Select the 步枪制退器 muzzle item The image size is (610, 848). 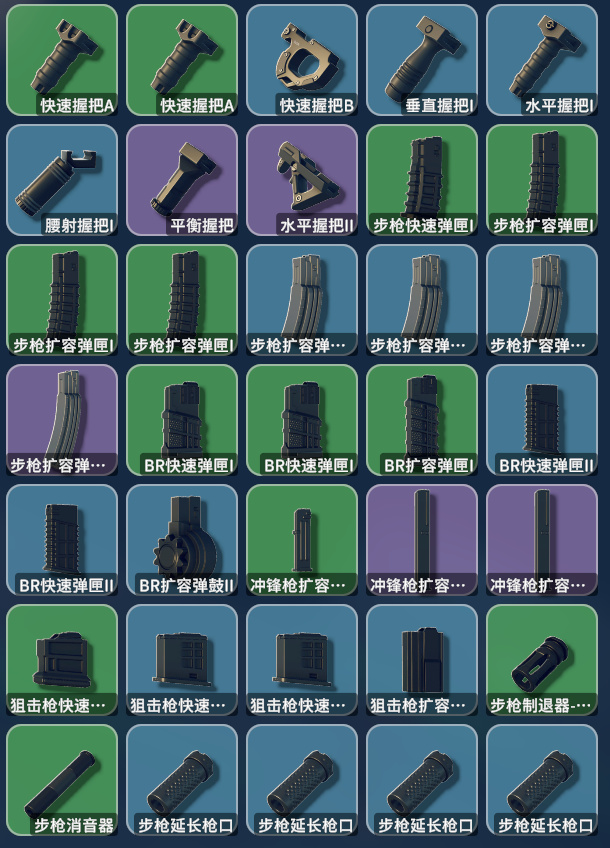(542, 660)
